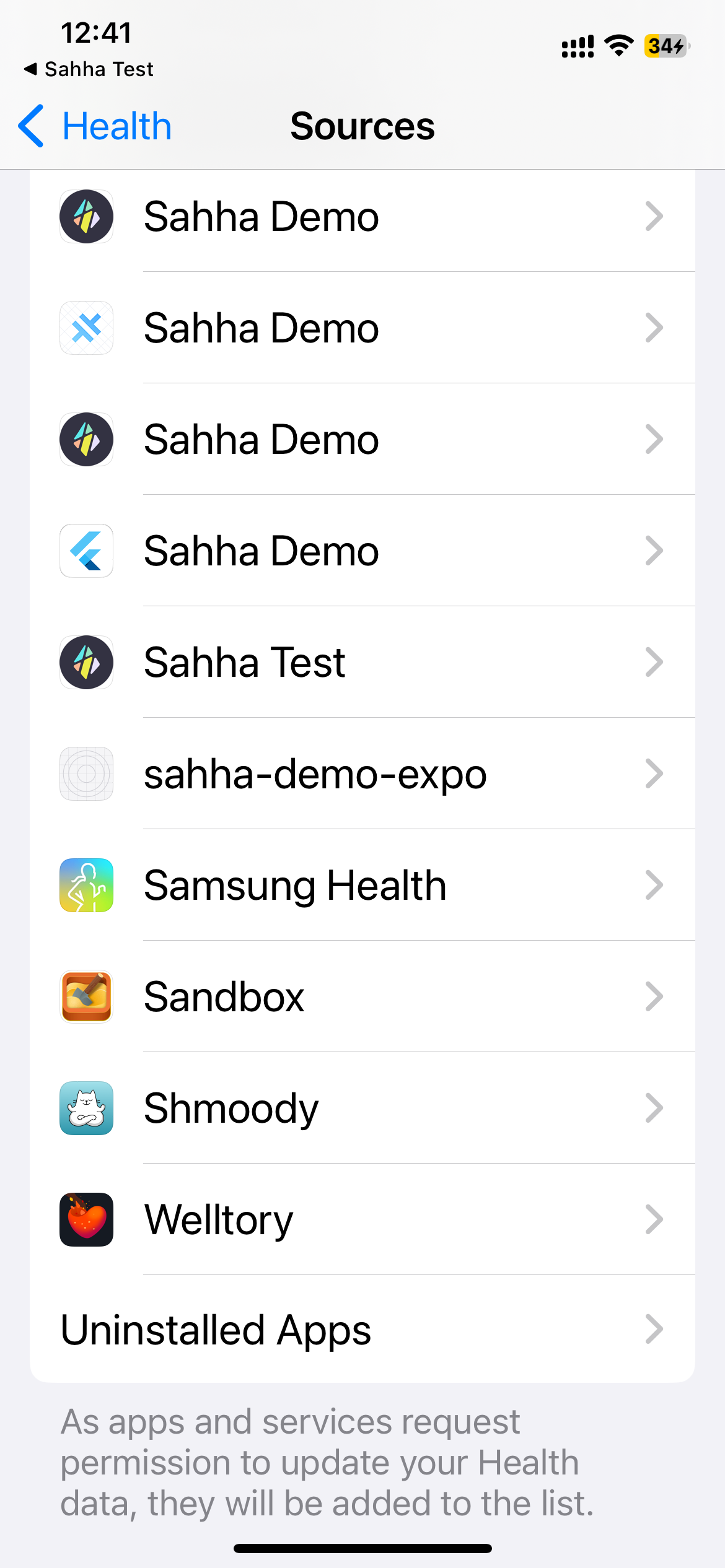Expand the Samsung Health entry chevron
The image size is (725, 1568).
pos(655,885)
